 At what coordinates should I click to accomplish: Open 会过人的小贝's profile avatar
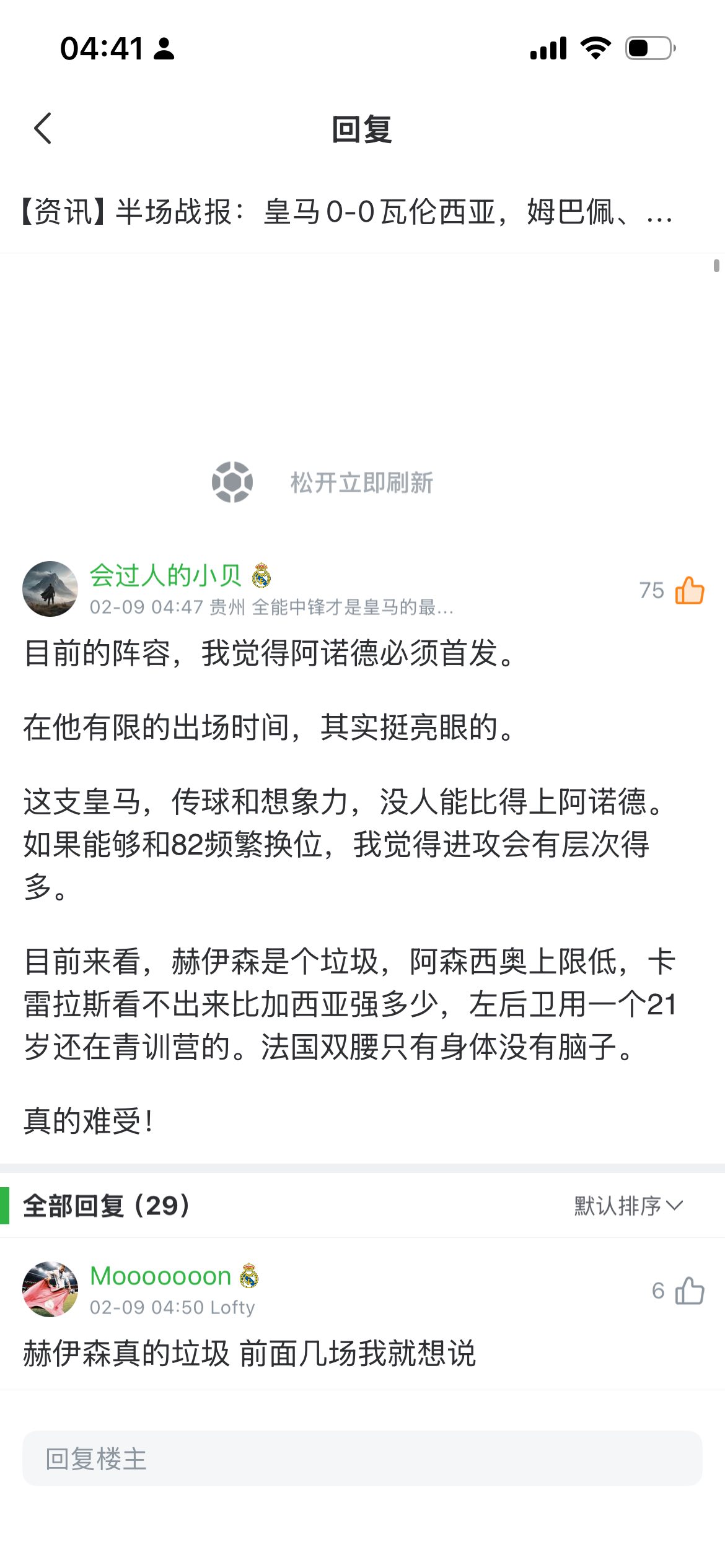[50, 589]
